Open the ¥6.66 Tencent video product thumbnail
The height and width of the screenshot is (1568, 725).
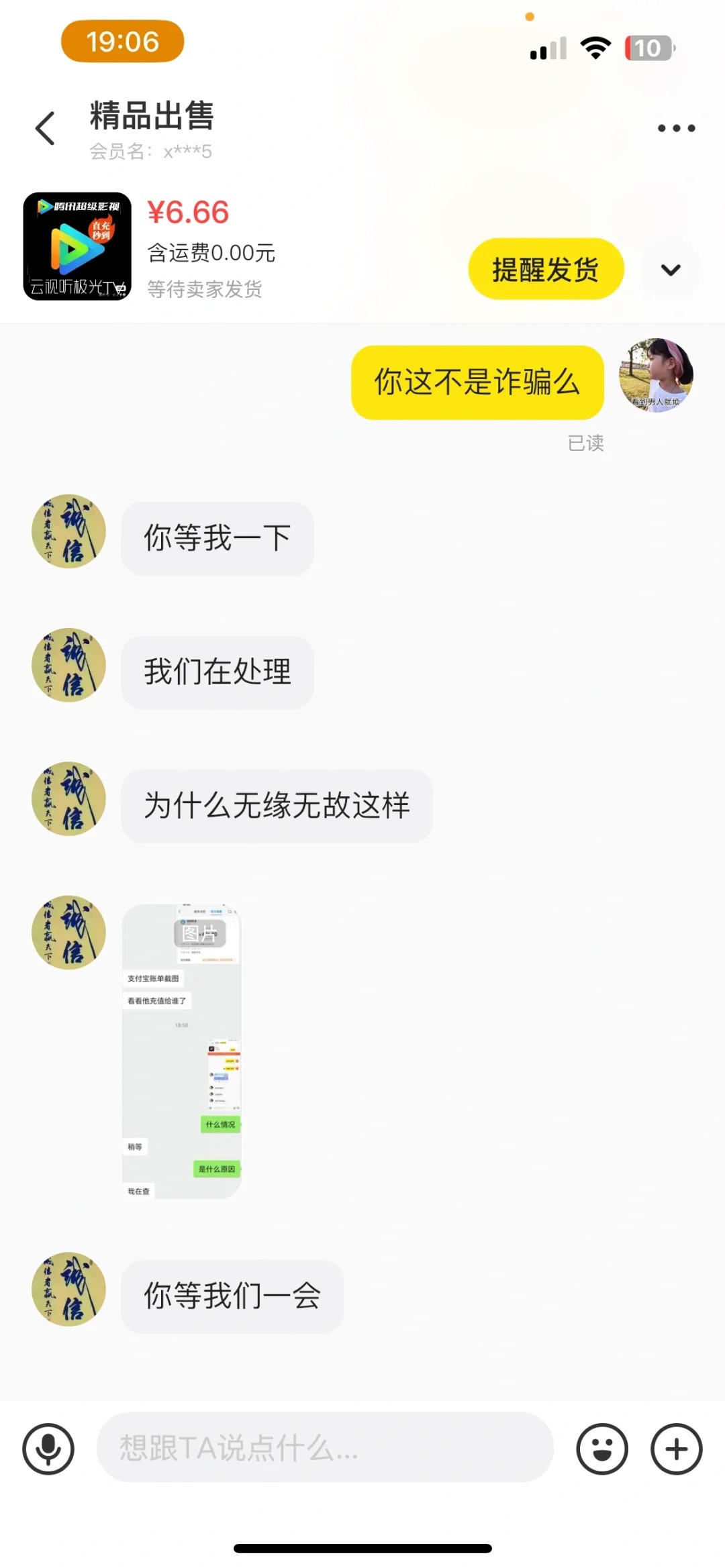point(77,246)
